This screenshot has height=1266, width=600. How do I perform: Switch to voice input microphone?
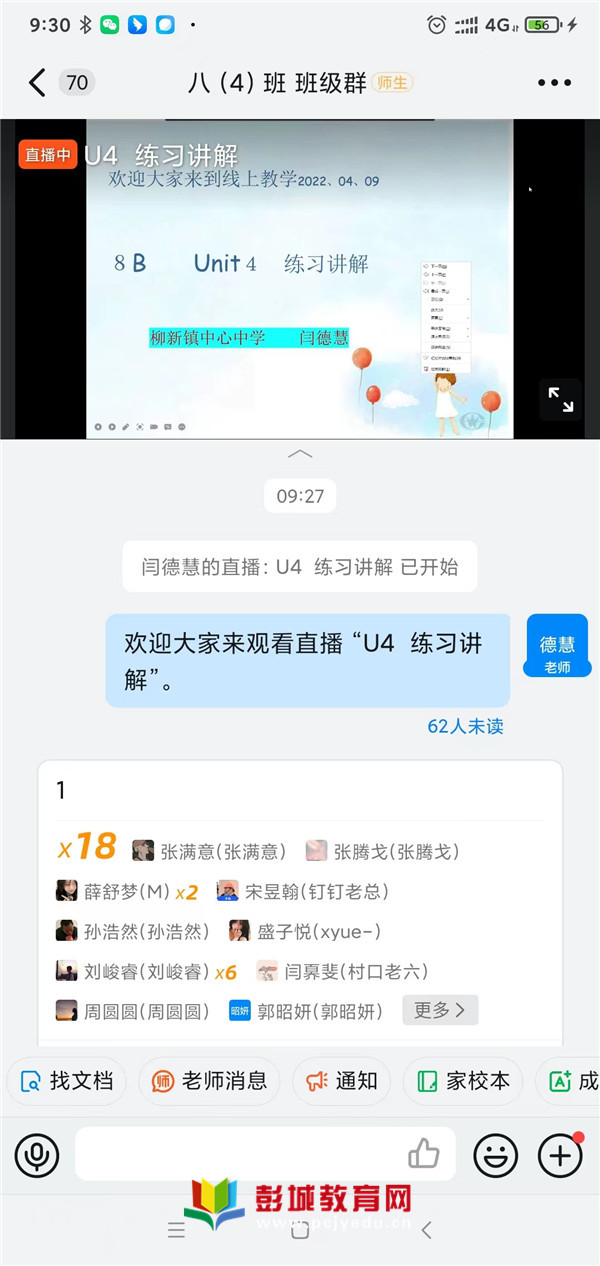click(37, 1156)
